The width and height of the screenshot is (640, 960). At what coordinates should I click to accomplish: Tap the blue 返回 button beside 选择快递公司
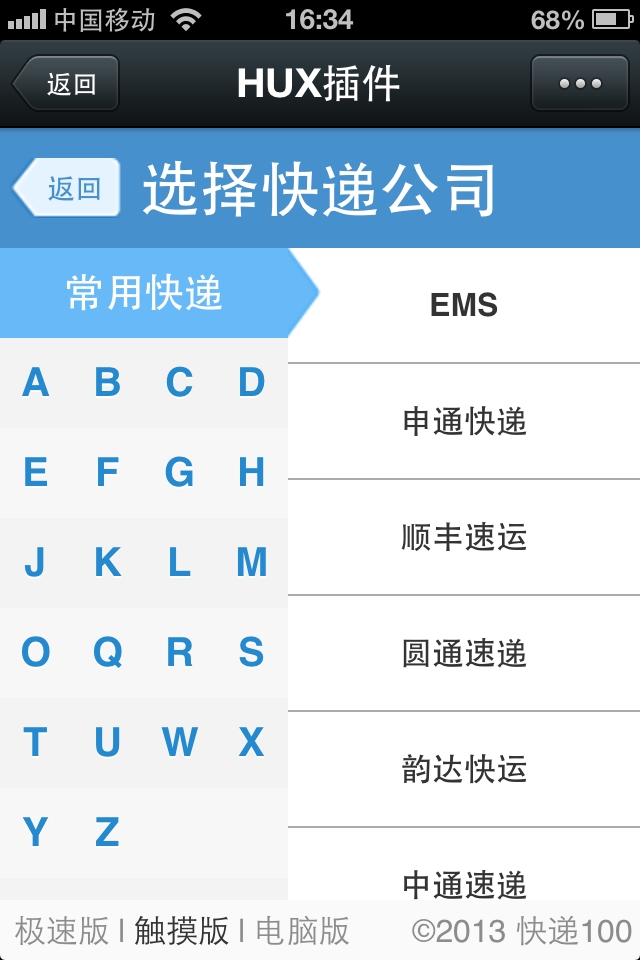coord(70,188)
